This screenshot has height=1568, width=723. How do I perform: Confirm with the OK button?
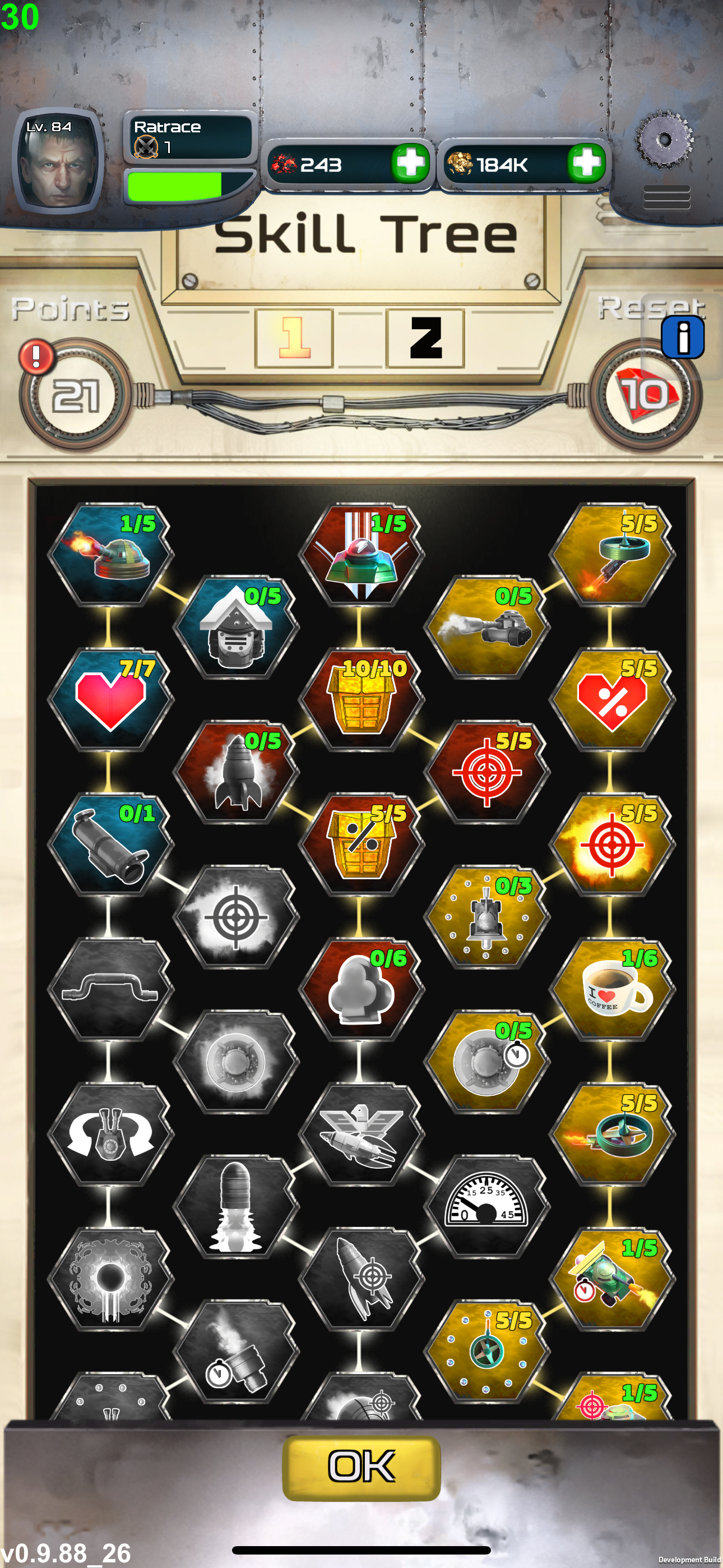click(x=361, y=1468)
